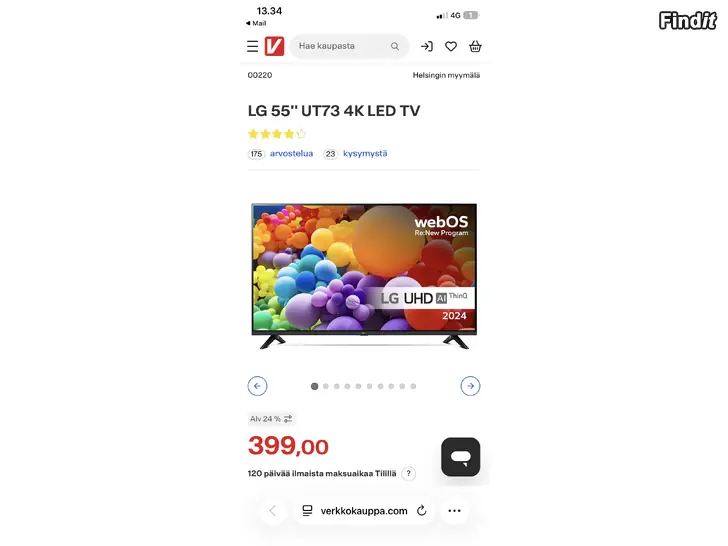Open the 175 arvostelua reviews link
The height and width of the screenshot is (546, 728).
[x=291, y=154]
